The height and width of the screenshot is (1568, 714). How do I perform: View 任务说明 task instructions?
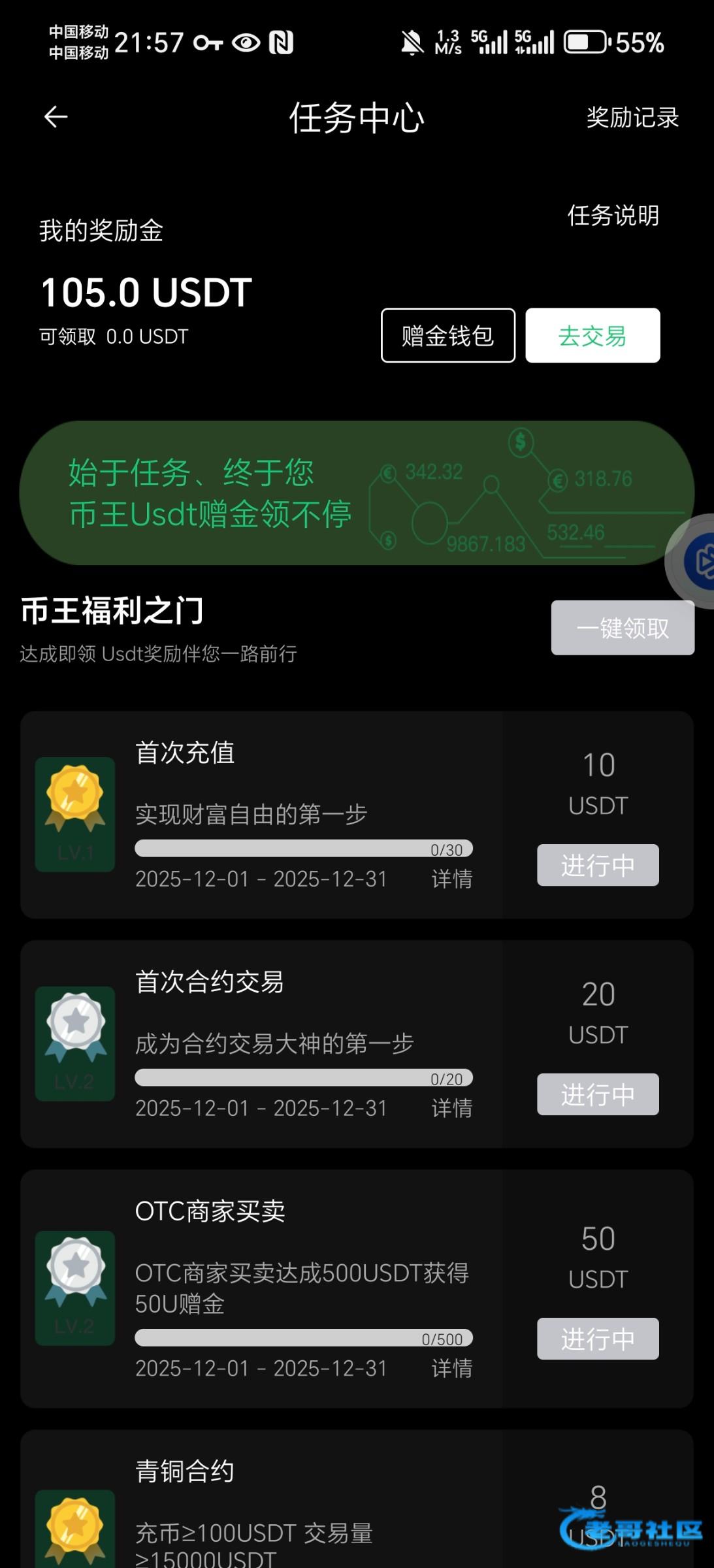pos(613,216)
